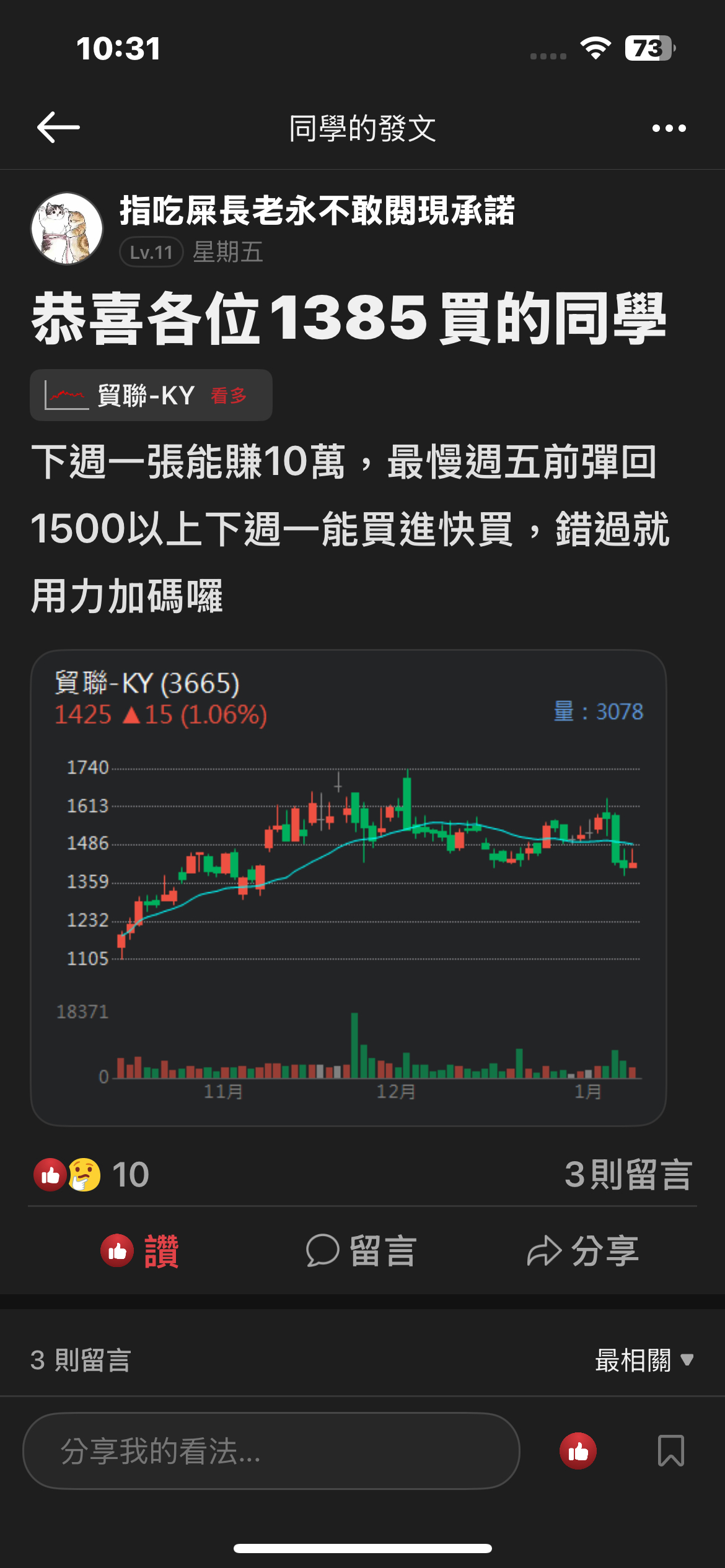Like the post with the 讚 button
725x1568 pixels.
pos(140,1250)
